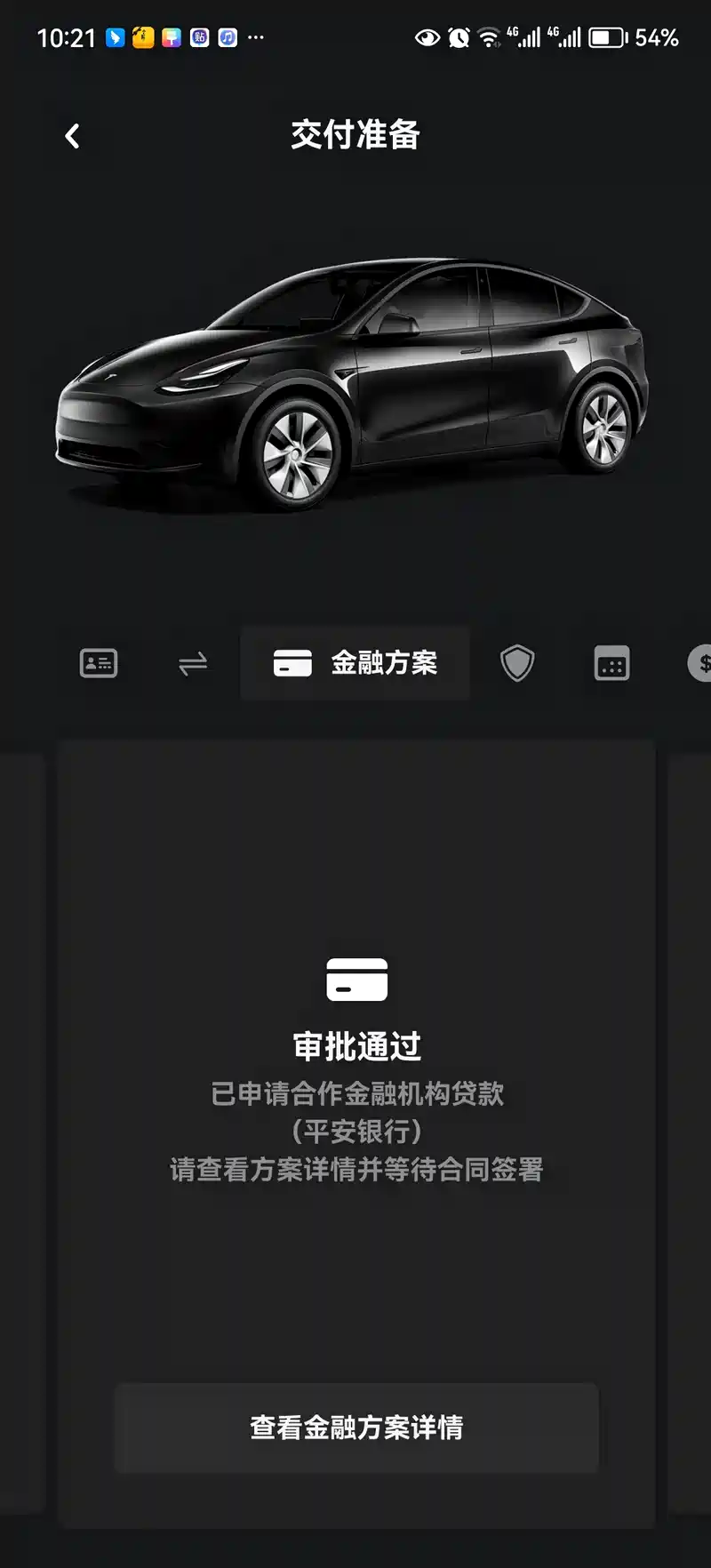Go back from 交付准备 page
Viewport: 711px width, 1568px height.
tap(73, 136)
